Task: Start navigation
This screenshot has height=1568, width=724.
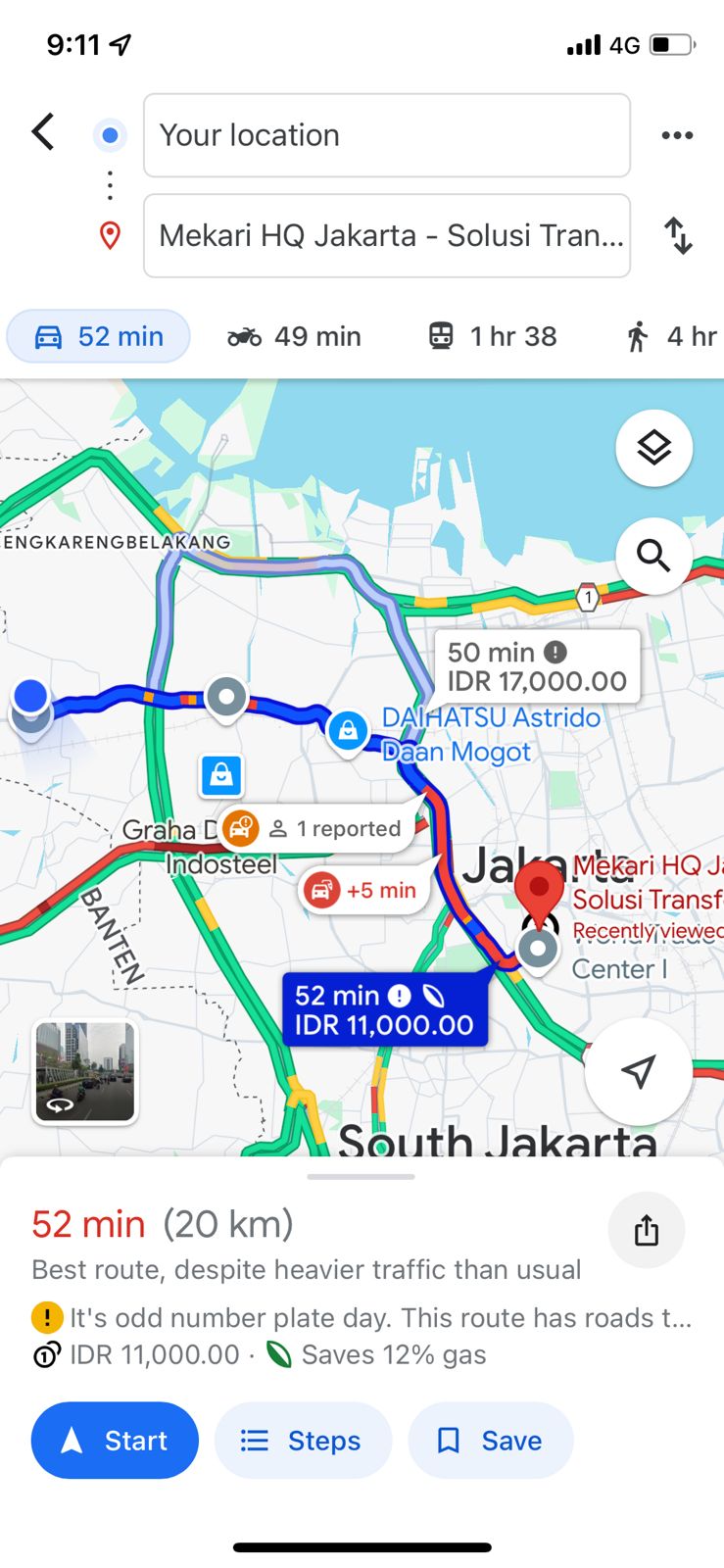Action: (115, 1440)
